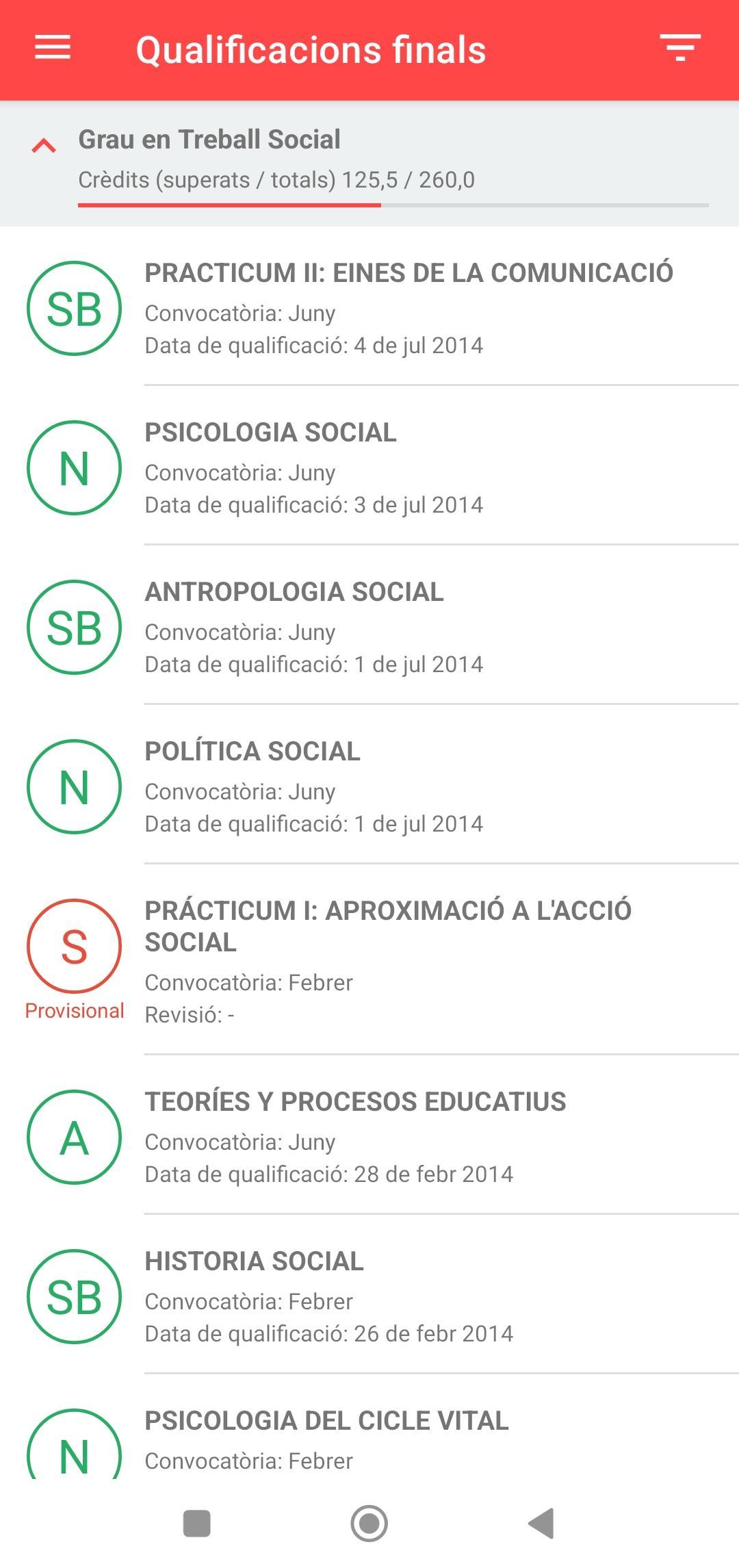This screenshot has width=739, height=1568.
Task: View the PSICOLOGIA SOCIAL qualification
Action: 369,466
